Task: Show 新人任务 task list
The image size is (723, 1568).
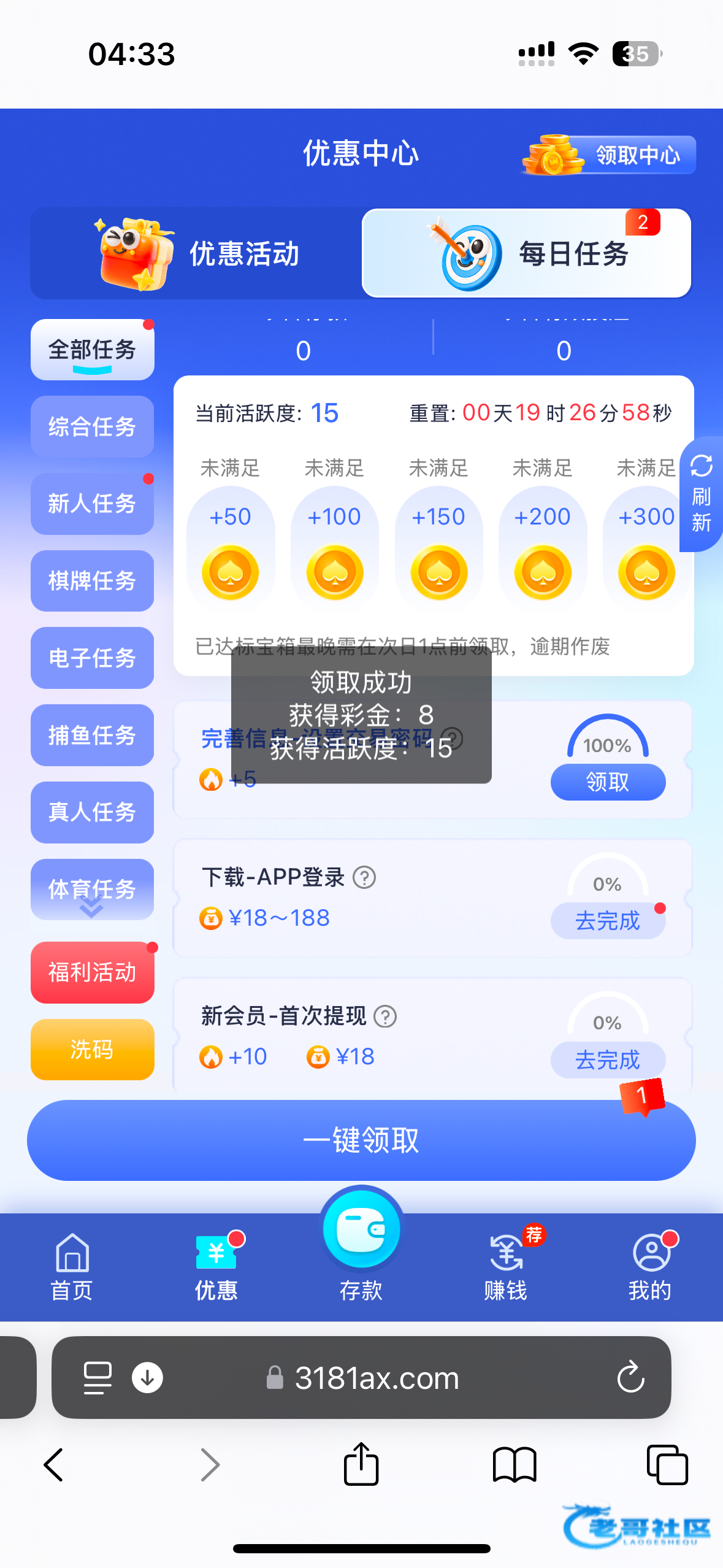Action: coord(92,504)
